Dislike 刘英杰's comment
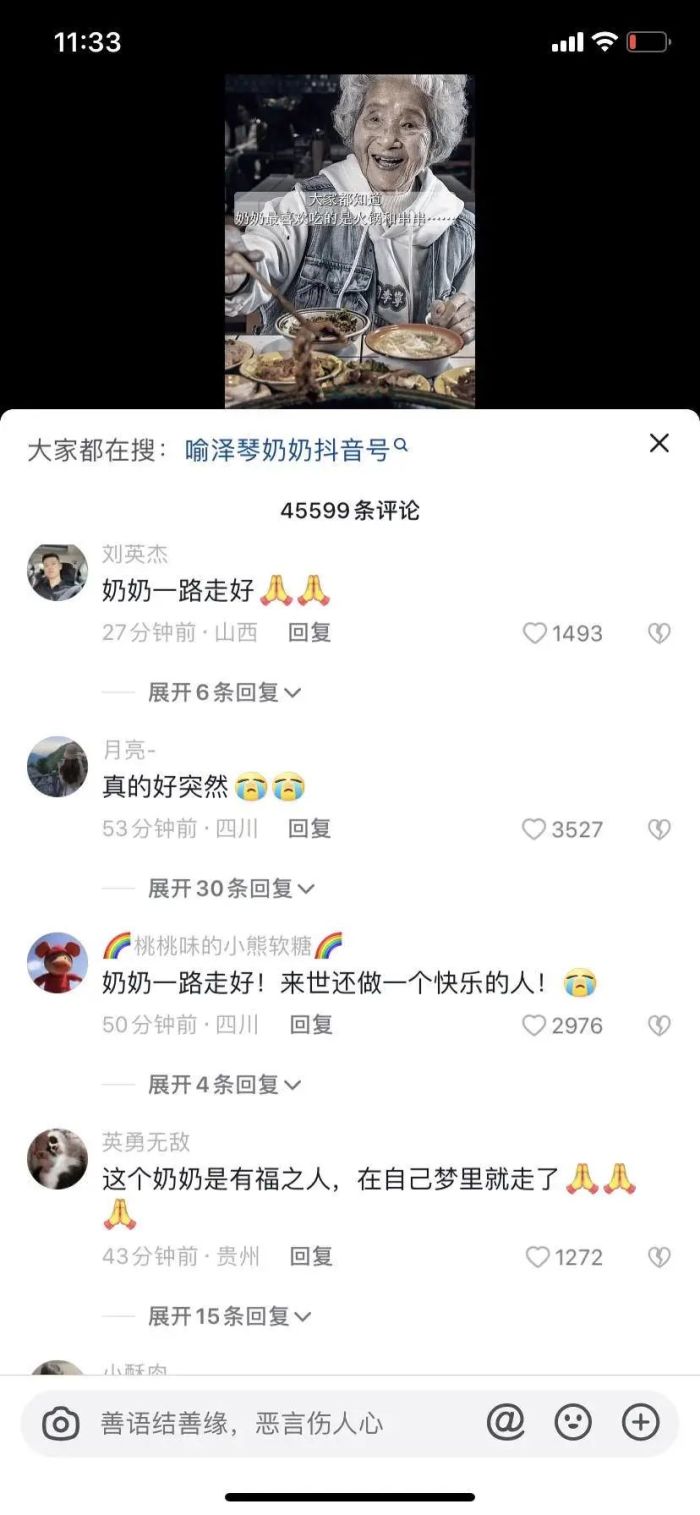700x1515 pixels. (658, 633)
